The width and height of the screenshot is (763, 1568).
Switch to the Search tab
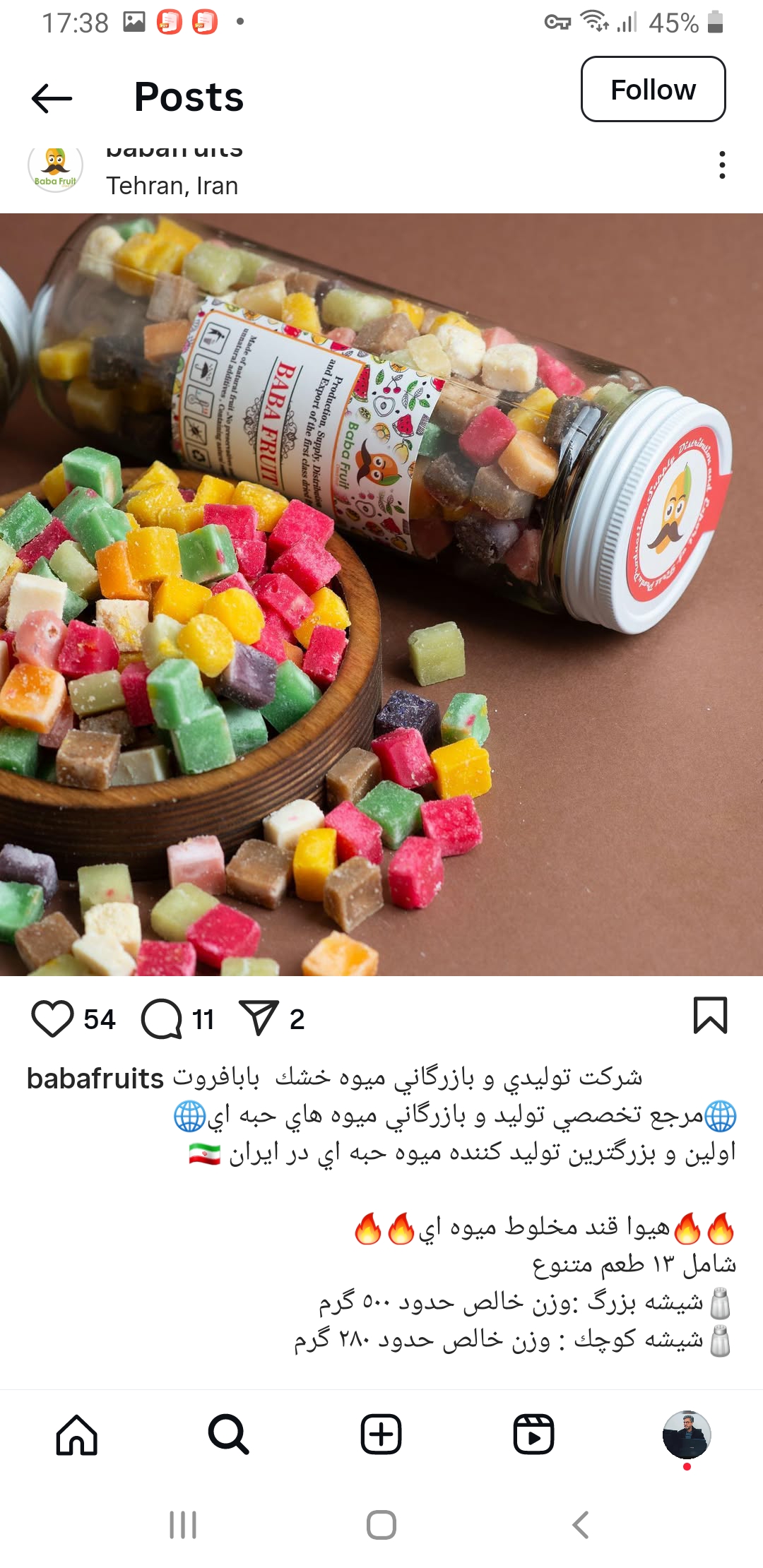[229, 1435]
